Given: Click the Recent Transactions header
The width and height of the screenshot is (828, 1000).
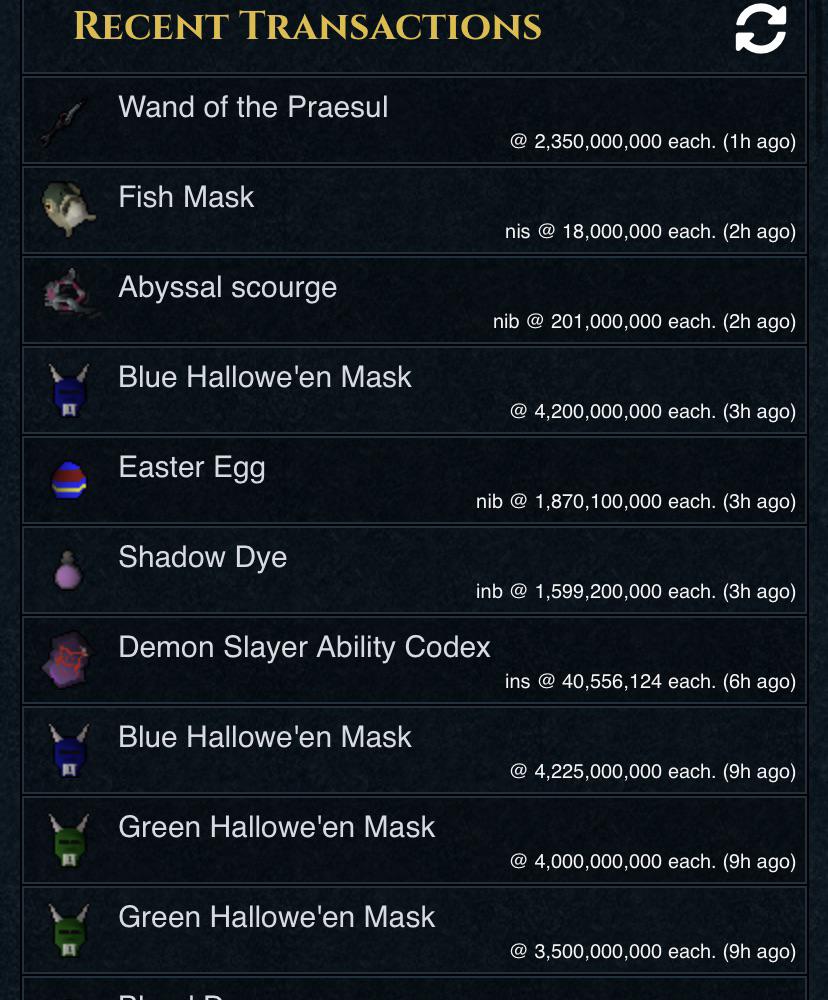Looking at the screenshot, I should tap(306, 27).
